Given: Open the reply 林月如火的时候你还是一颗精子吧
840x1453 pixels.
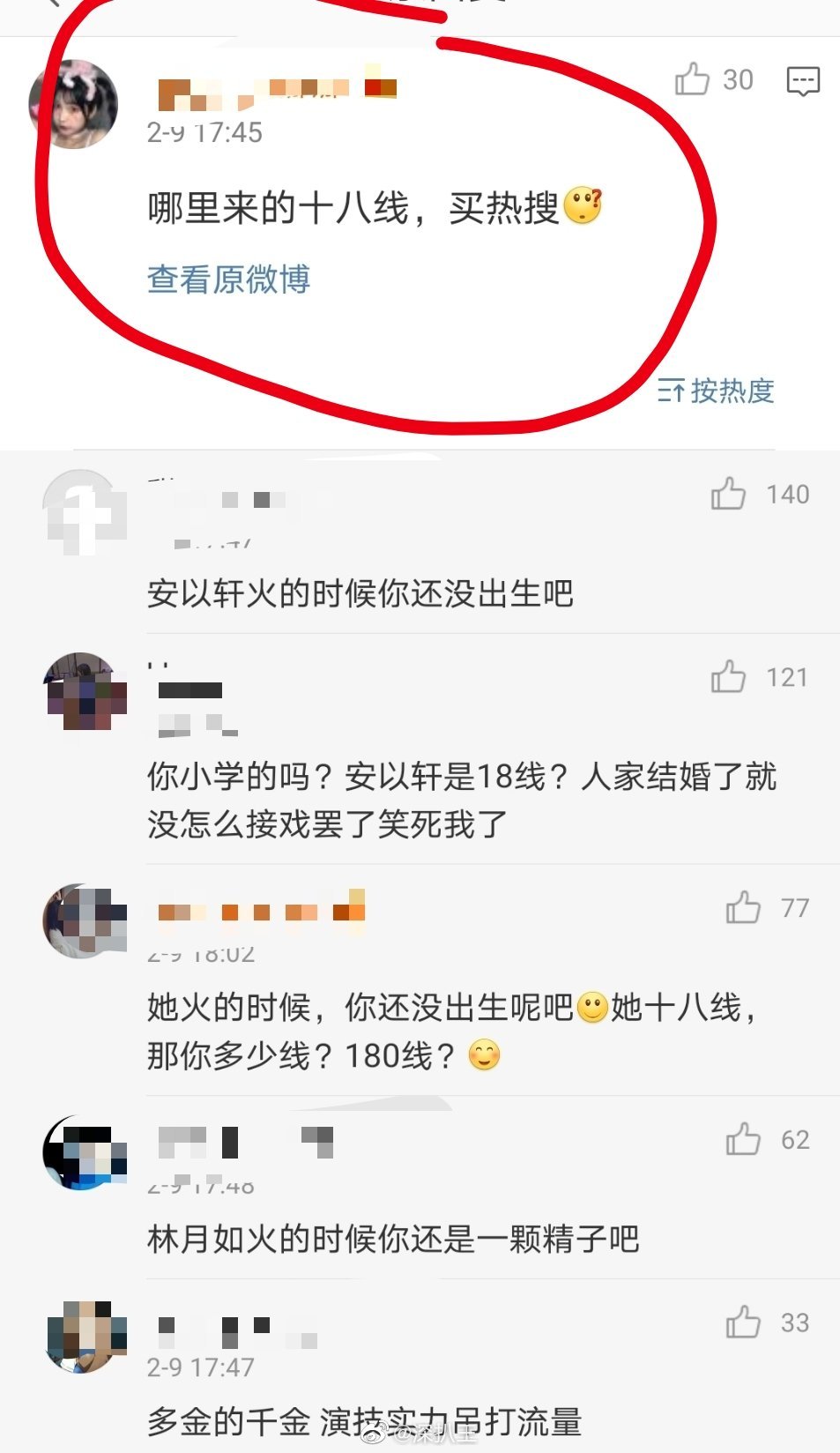Looking at the screenshot, I should coord(393,1239).
